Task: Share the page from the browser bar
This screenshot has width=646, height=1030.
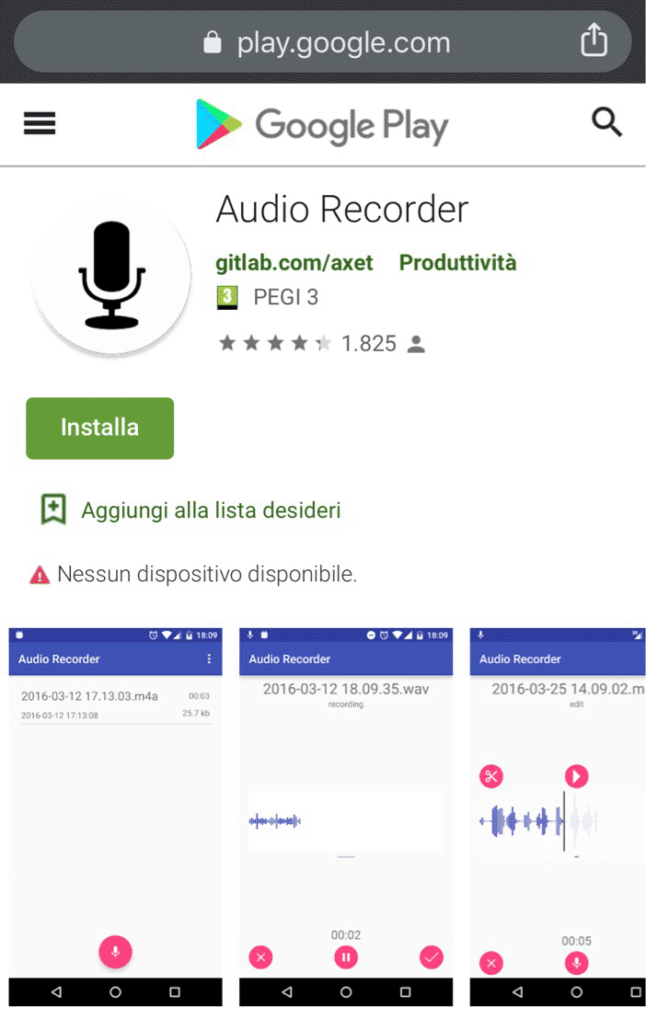Action: 594,41
